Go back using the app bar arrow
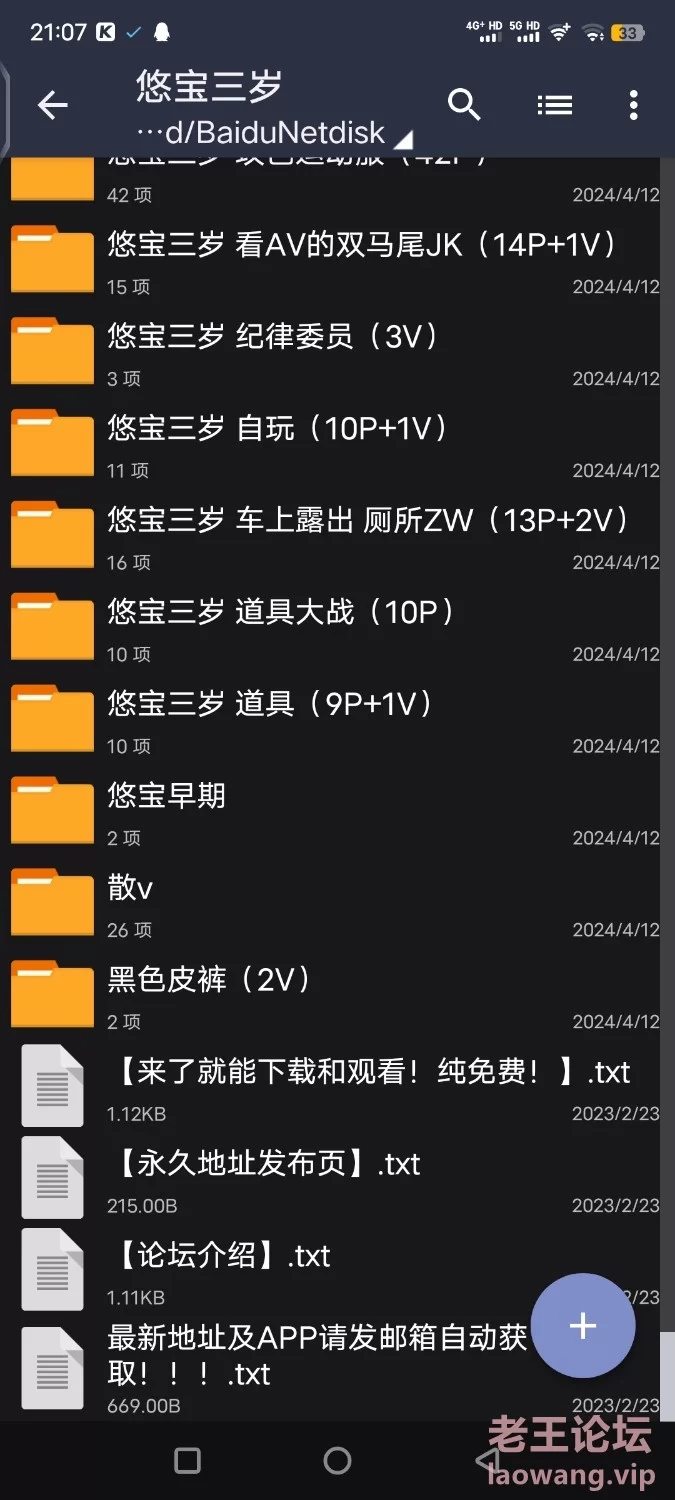 [x=52, y=105]
